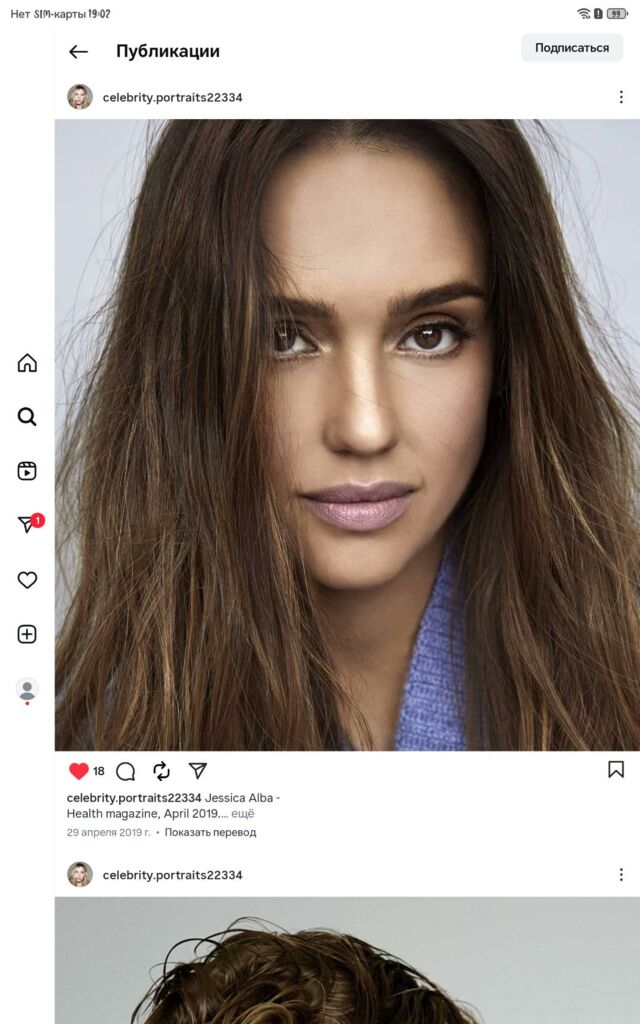Open comments on the Jessica Alba post
Viewport: 640px width, 1024px height.
[x=125, y=771]
